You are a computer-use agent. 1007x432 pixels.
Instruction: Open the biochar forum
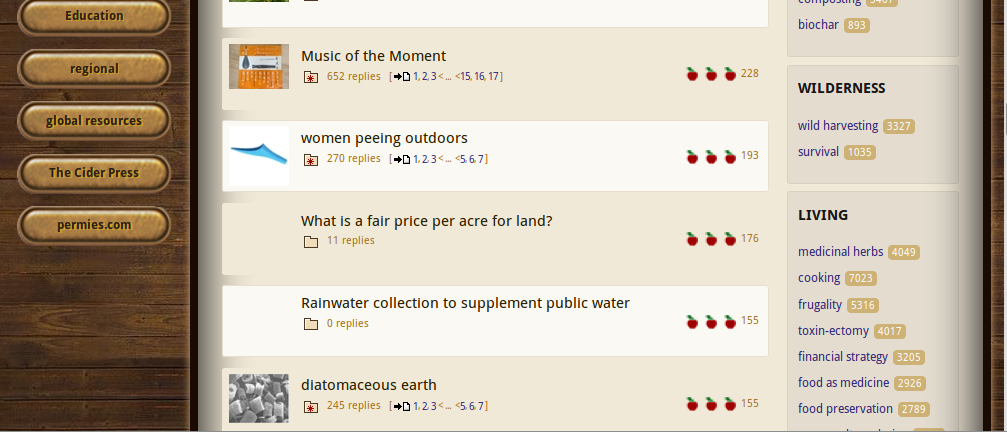[x=818, y=25]
